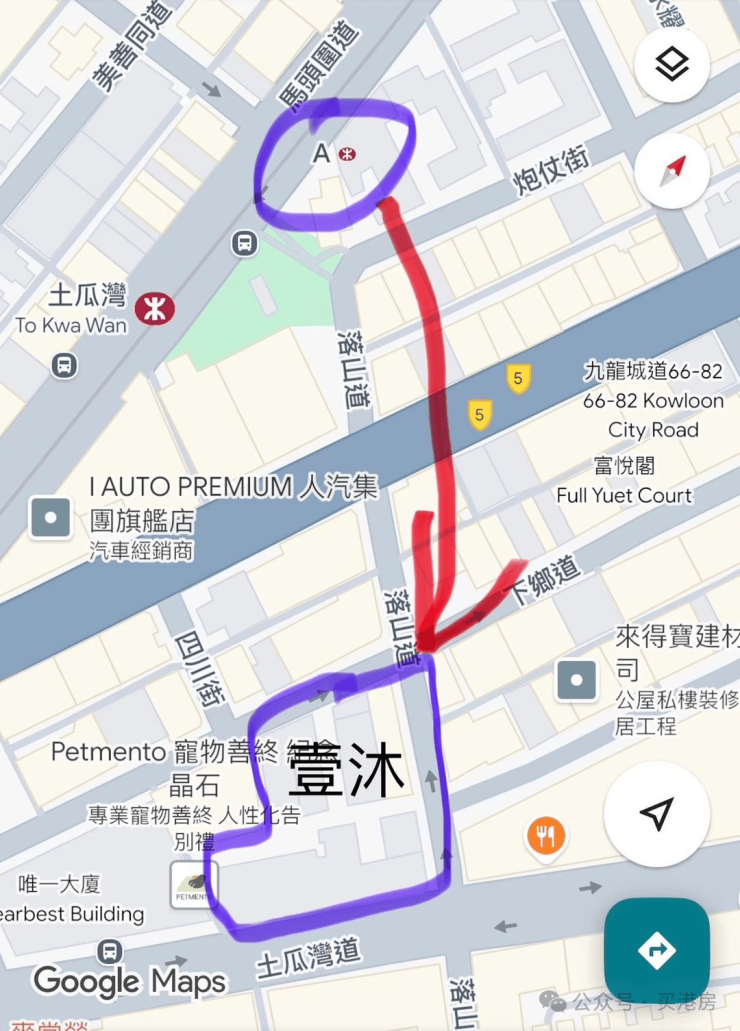Select the To Kwa Wan MTR station marker
This screenshot has height=1031, width=740.
point(154,307)
